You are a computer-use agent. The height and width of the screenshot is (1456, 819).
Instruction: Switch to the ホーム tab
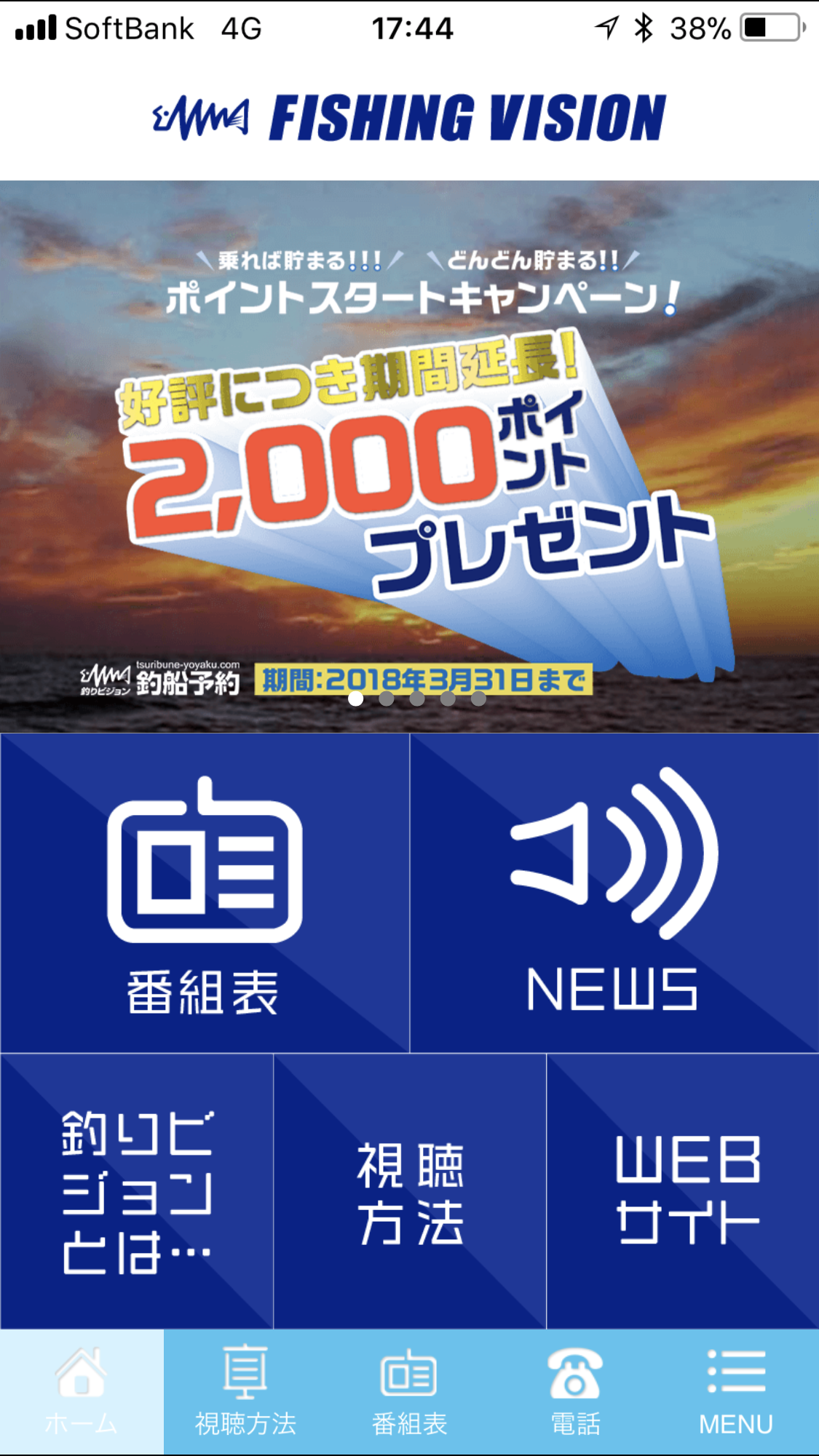[x=82, y=1392]
